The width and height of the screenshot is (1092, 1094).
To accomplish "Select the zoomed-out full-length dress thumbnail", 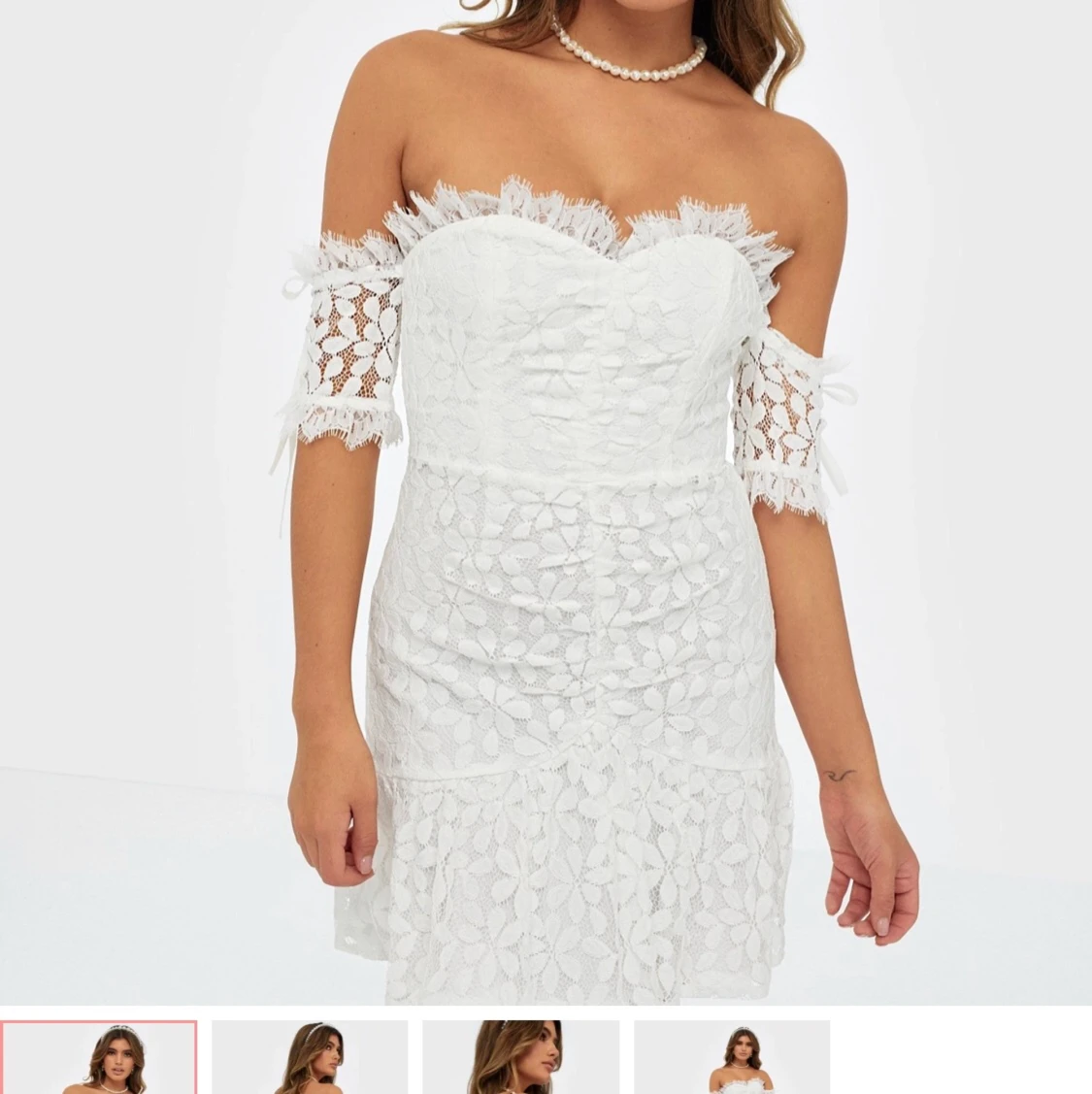I will coord(732,1057).
